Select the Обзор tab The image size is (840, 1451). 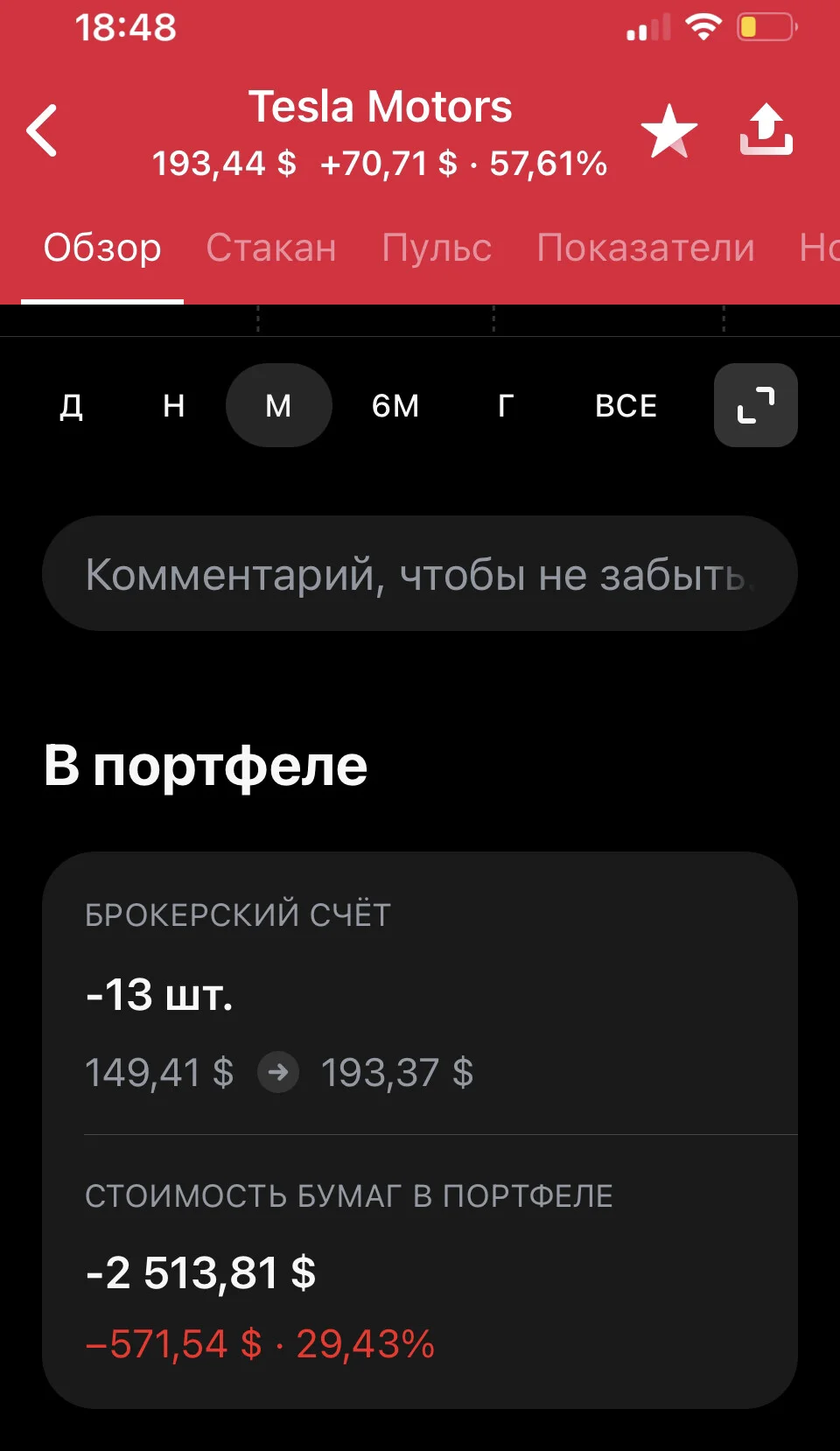pos(102,248)
